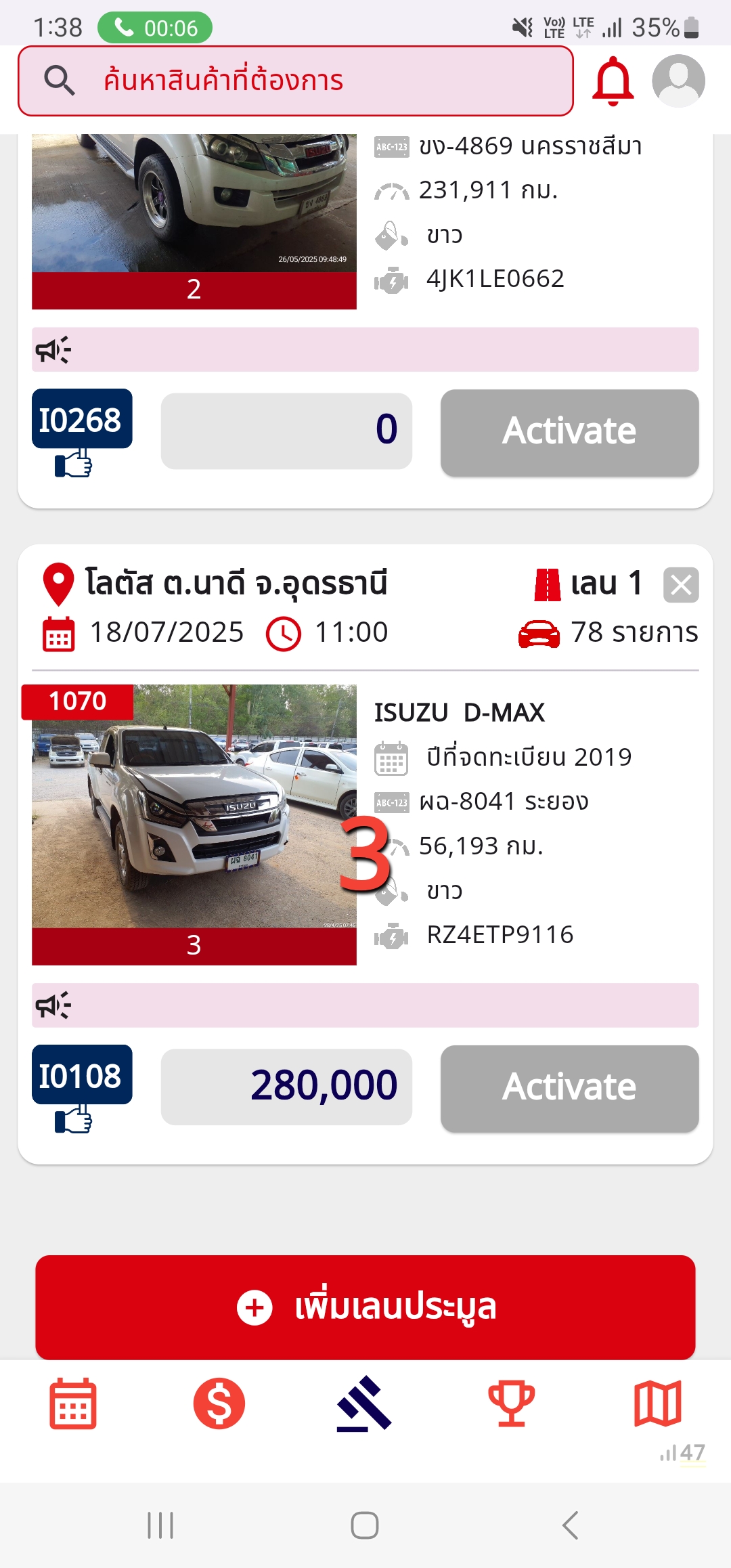The height and width of the screenshot is (1568, 731).
Task: Switch to the auction gavel tab
Action: pos(365,1403)
